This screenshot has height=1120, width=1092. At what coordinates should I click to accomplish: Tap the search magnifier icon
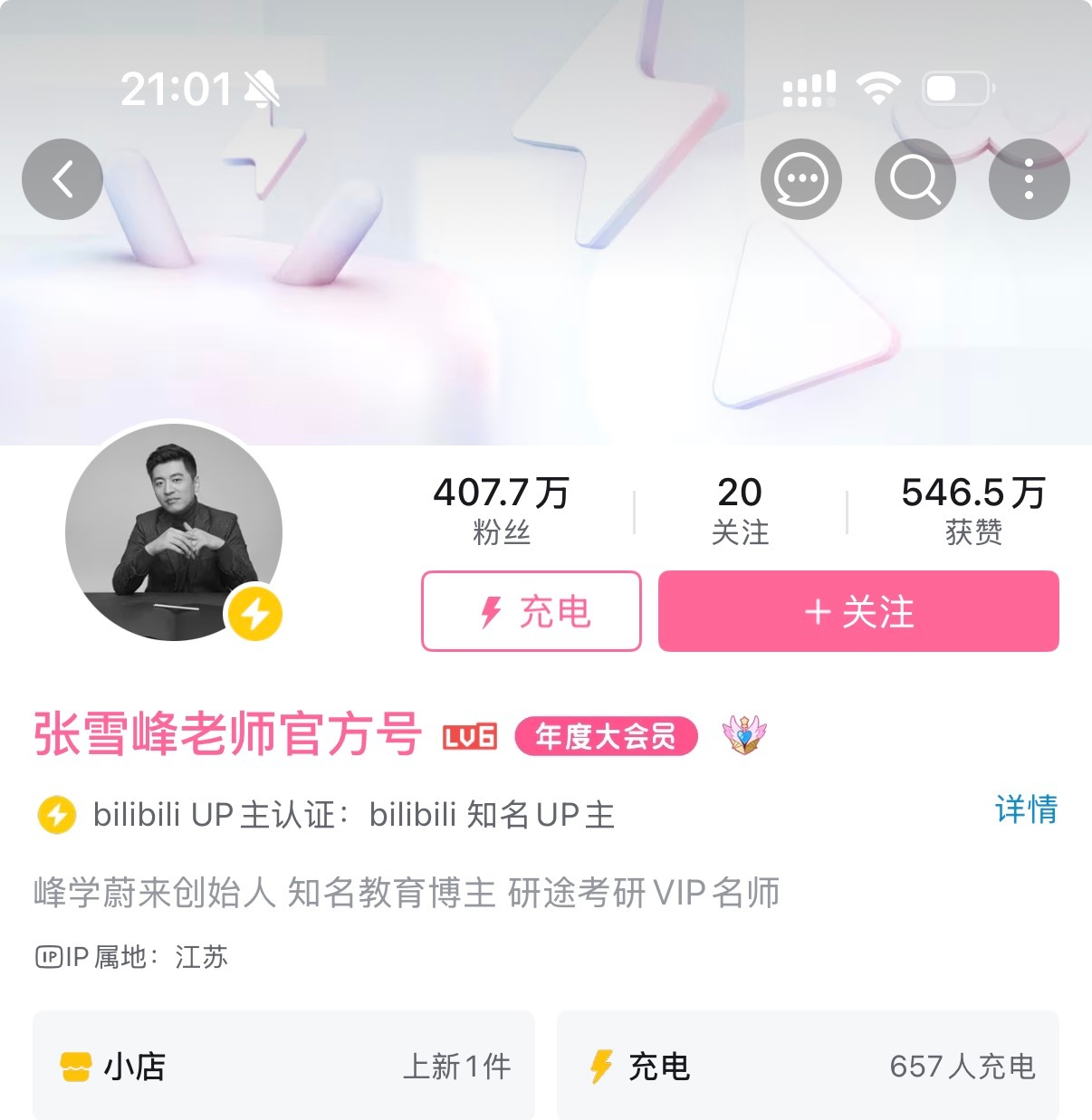pos(915,179)
